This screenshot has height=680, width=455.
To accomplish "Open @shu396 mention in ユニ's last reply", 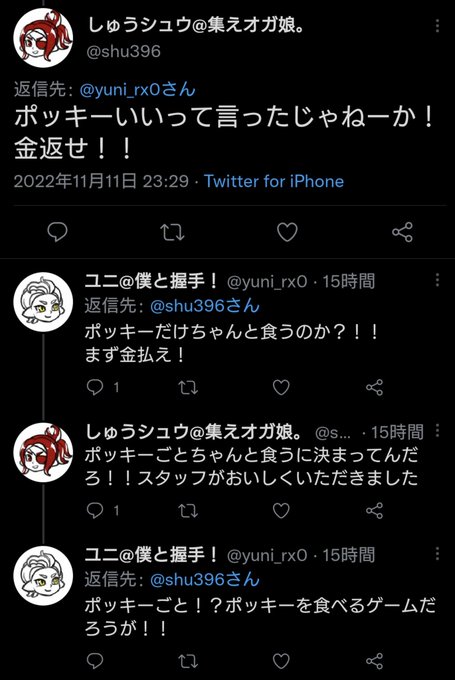I will (205, 579).
